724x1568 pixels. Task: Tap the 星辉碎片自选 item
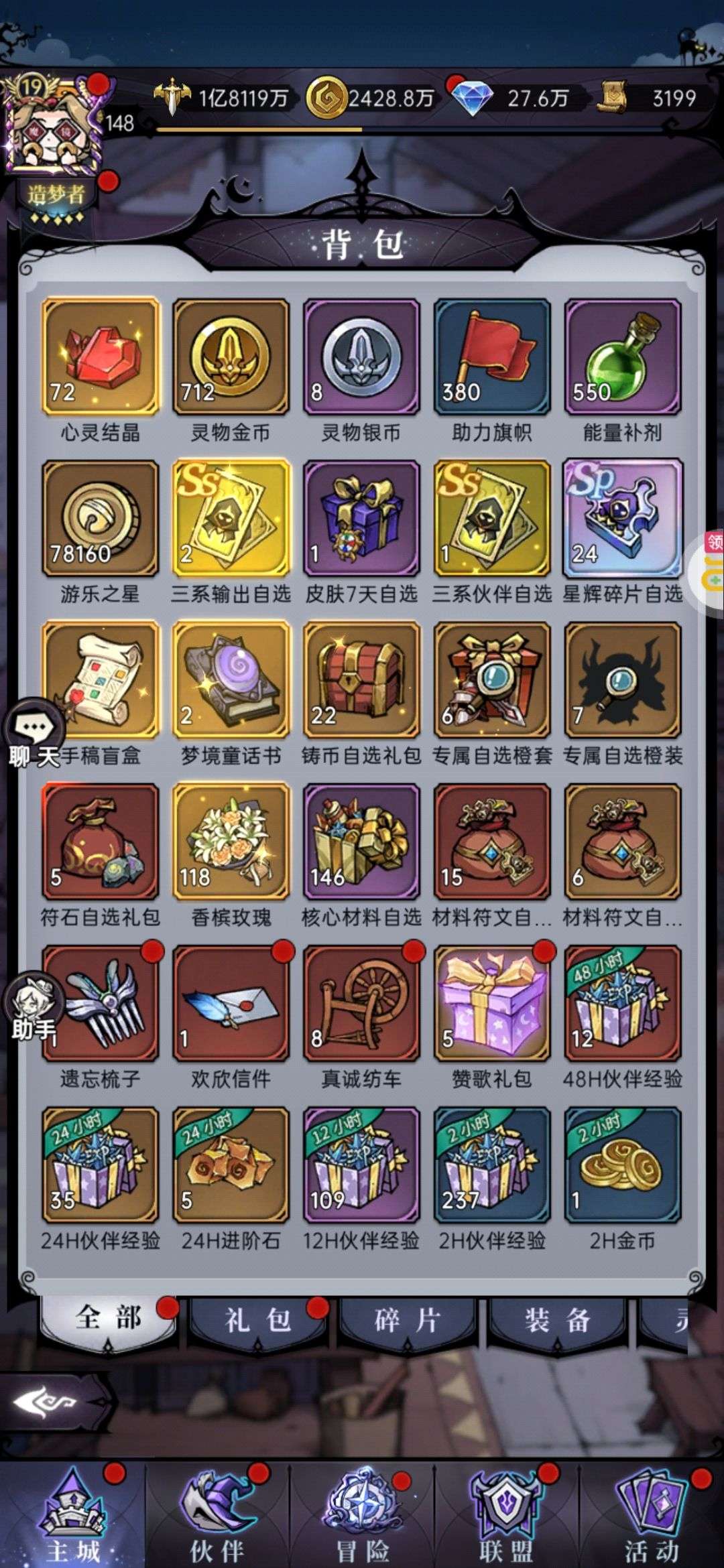click(x=623, y=518)
